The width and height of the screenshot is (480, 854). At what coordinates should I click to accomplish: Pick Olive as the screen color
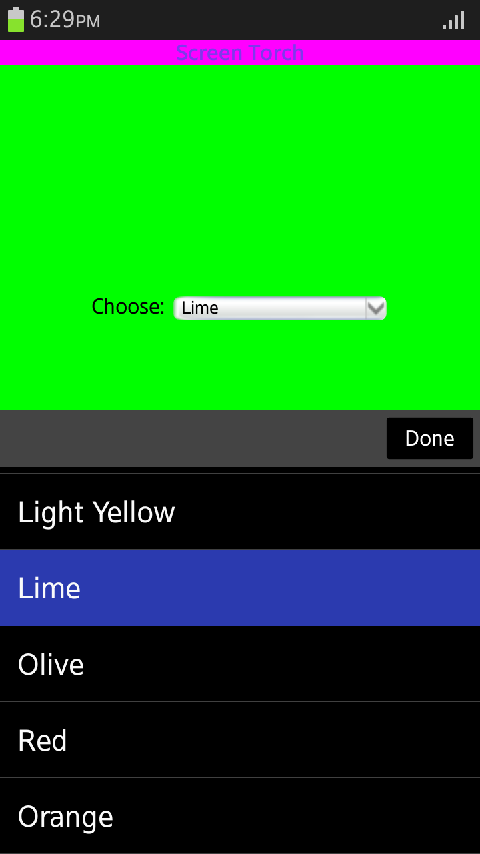(x=240, y=664)
